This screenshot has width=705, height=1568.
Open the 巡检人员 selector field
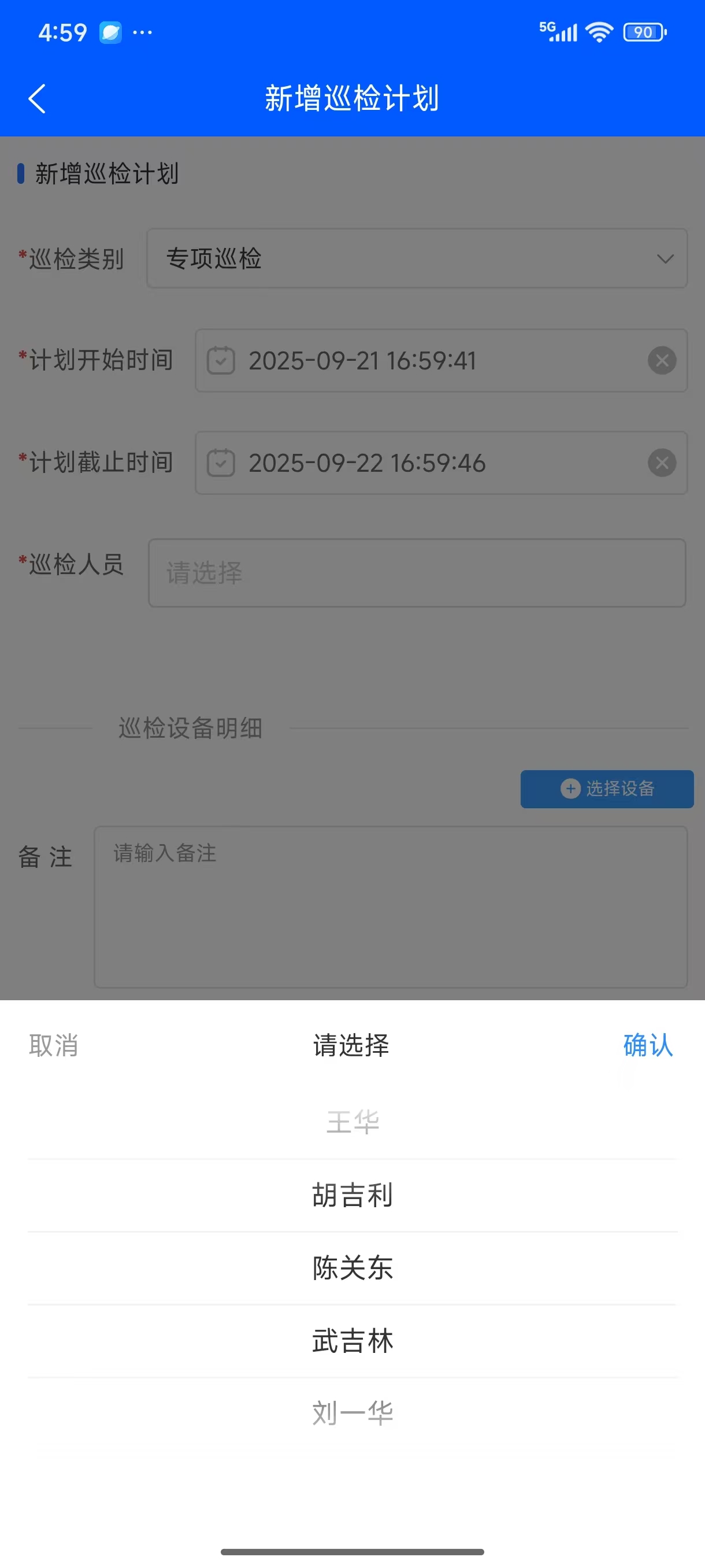coord(417,573)
